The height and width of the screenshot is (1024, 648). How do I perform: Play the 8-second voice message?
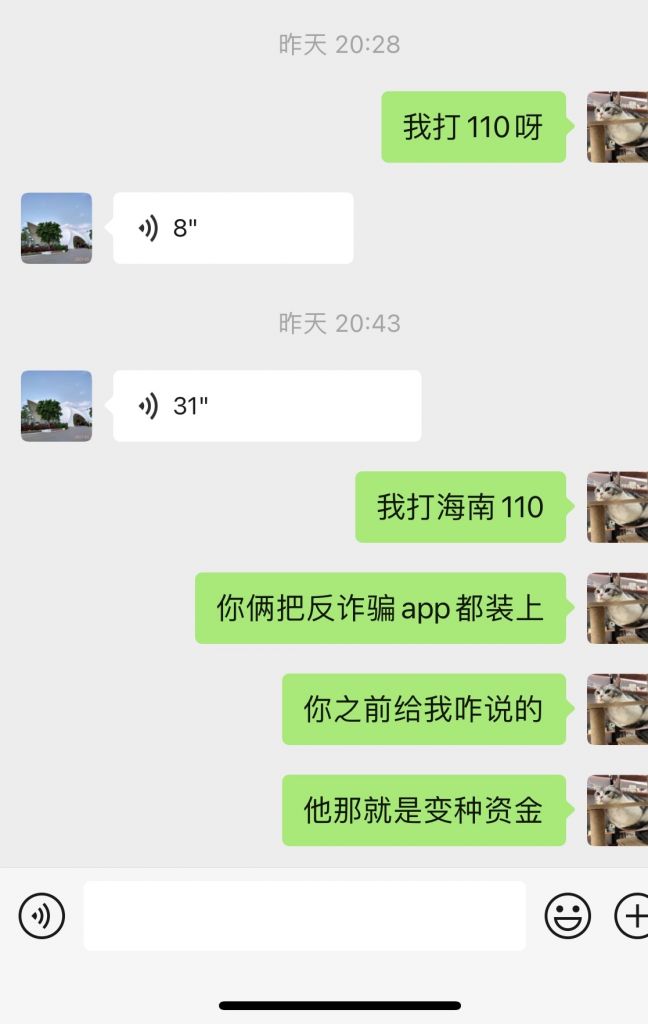click(232, 228)
